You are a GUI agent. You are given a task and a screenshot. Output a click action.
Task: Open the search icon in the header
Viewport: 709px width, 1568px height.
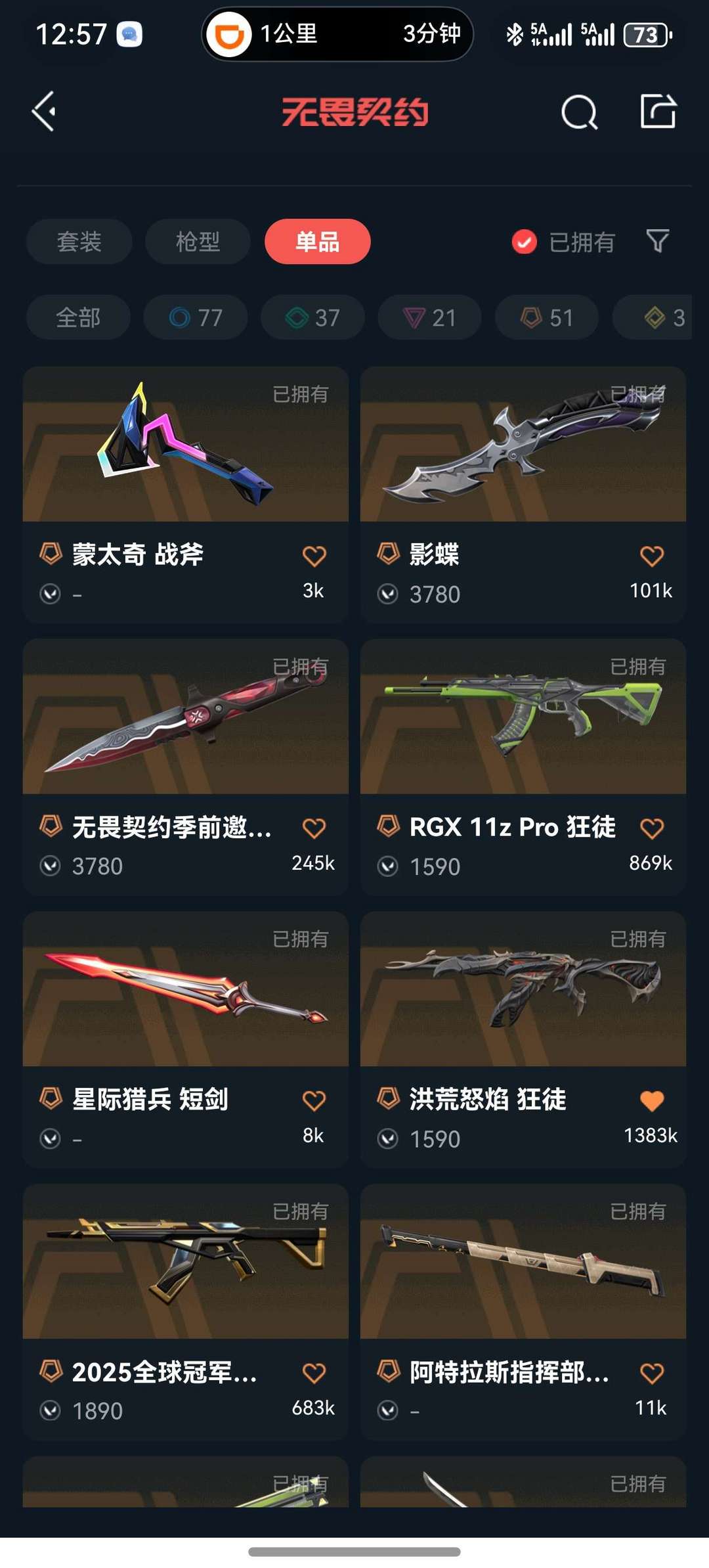coord(579,112)
